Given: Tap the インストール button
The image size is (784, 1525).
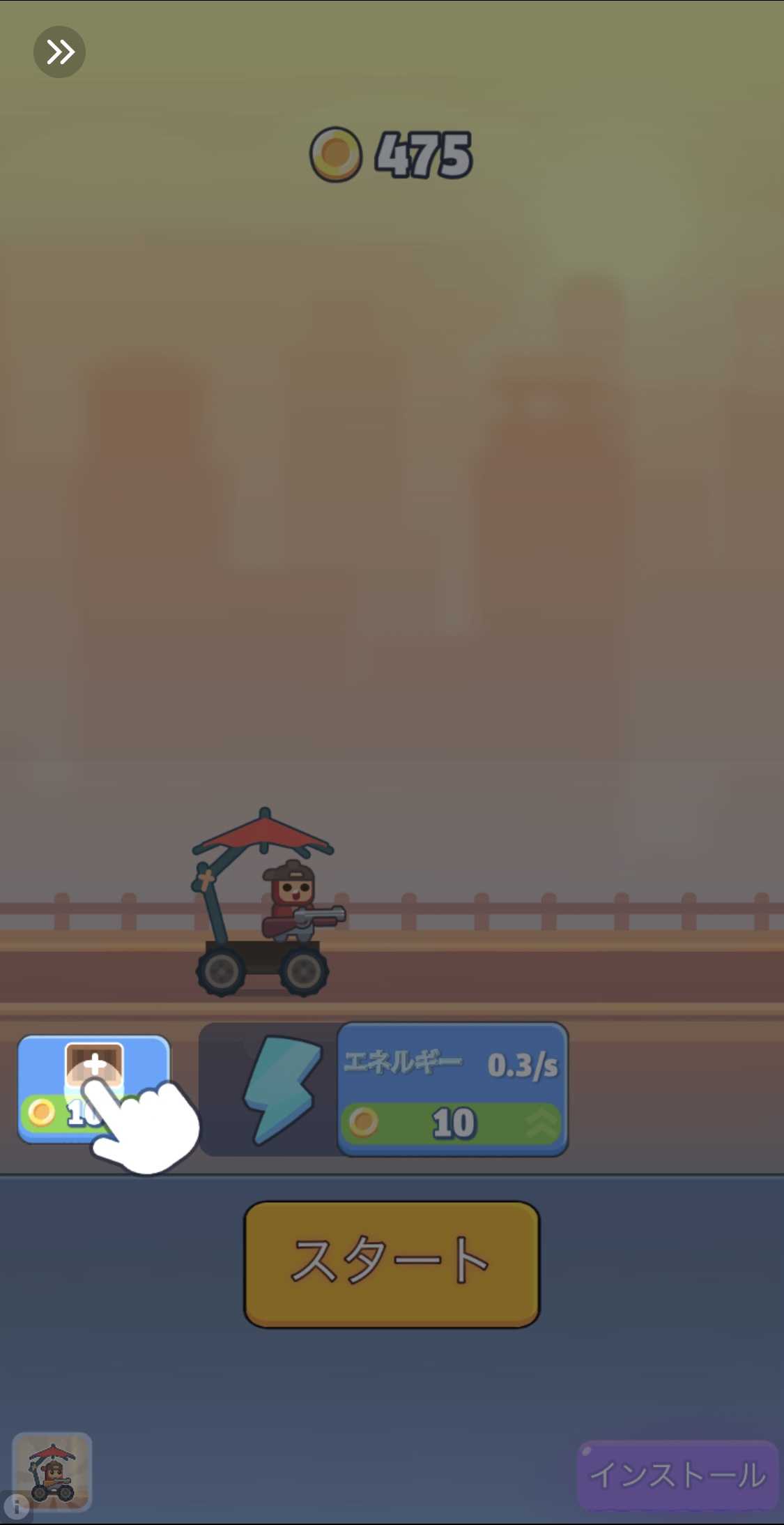Looking at the screenshot, I should [x=677, y=1474].
